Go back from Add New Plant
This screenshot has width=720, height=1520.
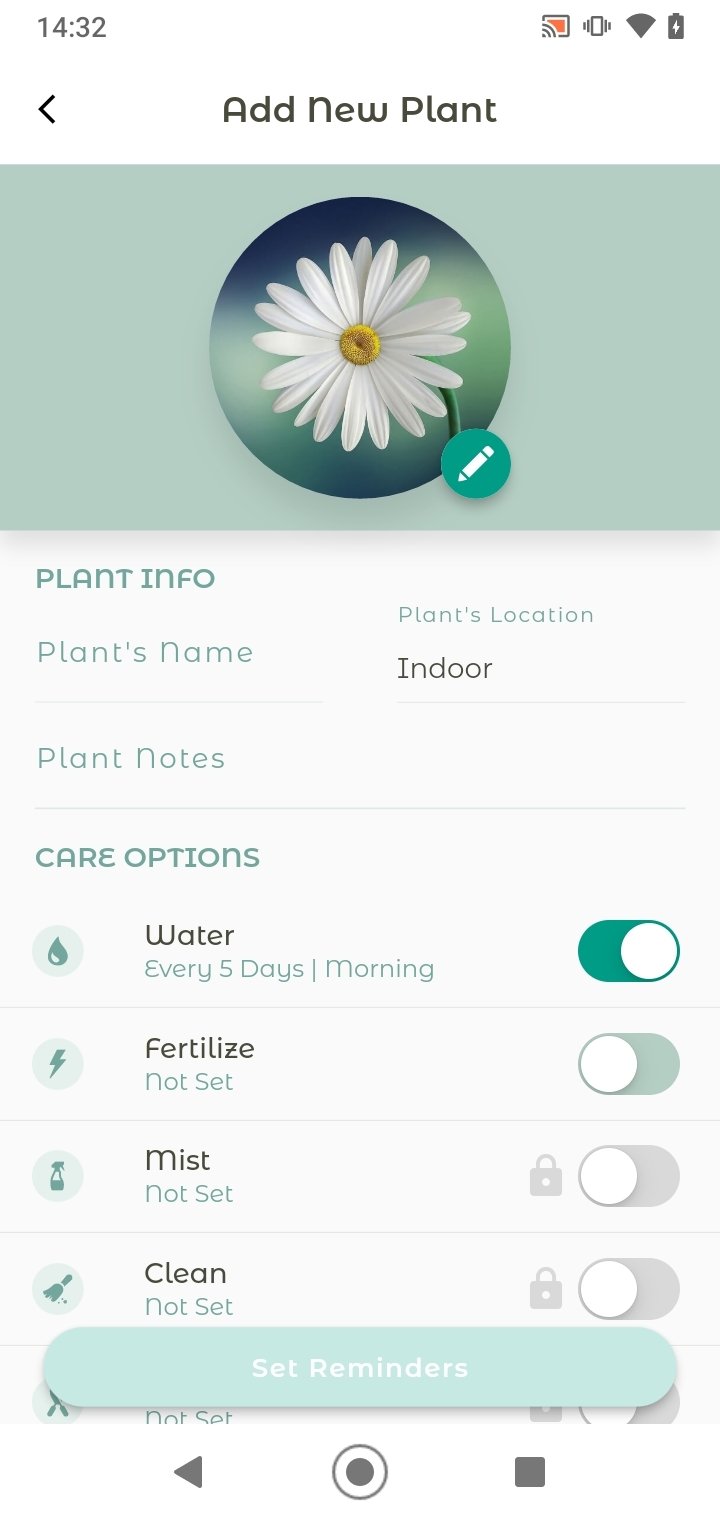click(47, 109)
